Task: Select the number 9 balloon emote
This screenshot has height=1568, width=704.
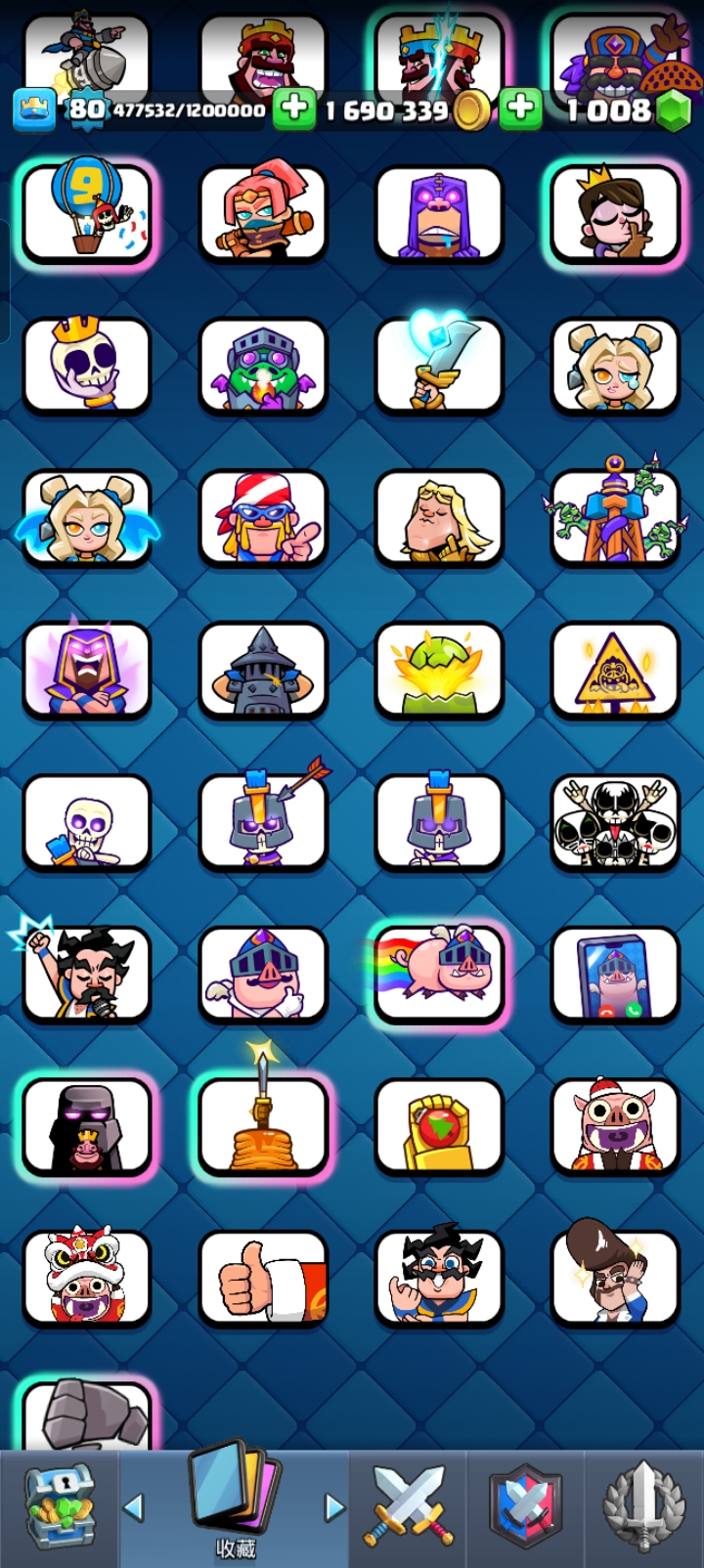Action: point(87,212)
